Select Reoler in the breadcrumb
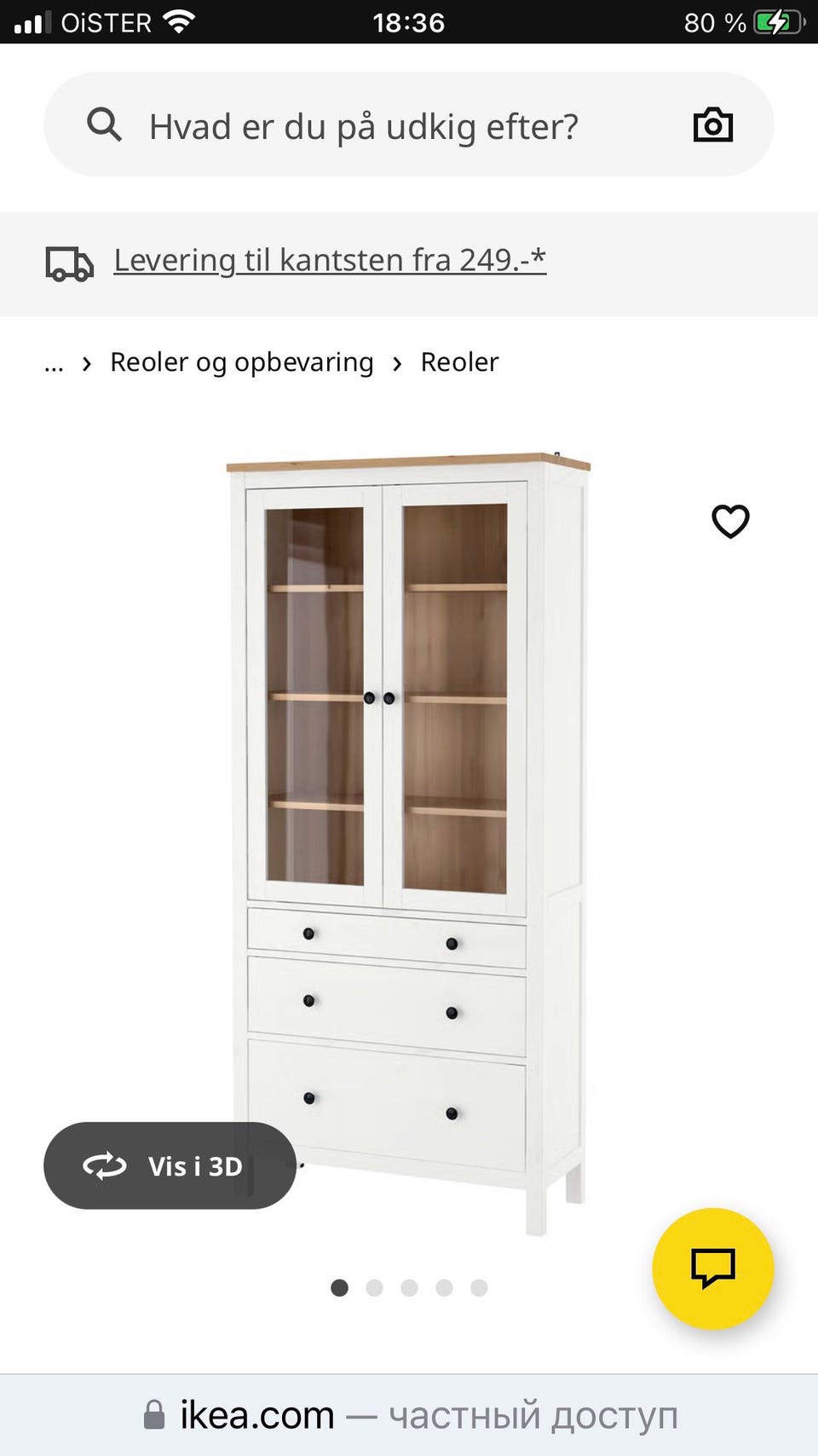 458,361
